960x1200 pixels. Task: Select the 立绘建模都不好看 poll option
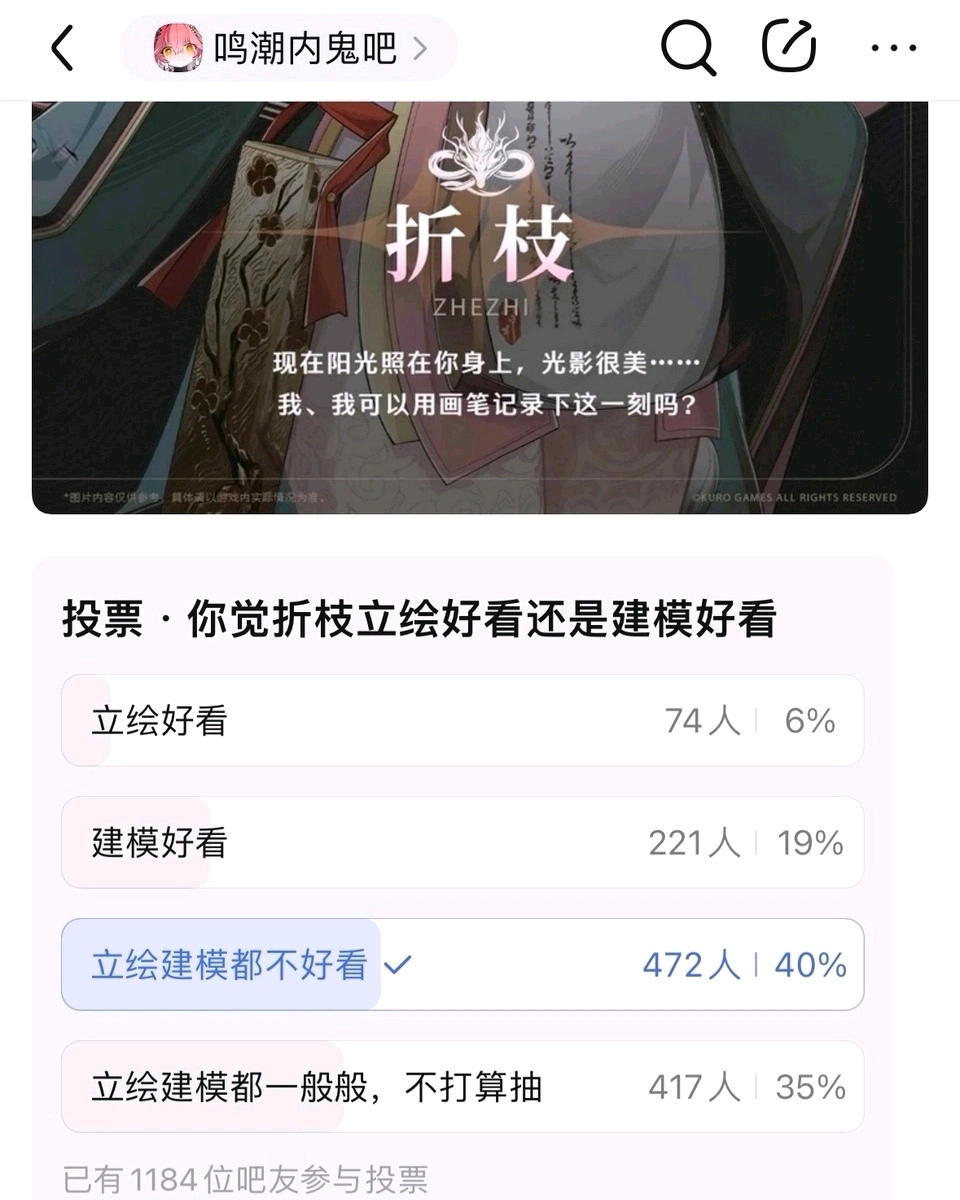[462, 965]
